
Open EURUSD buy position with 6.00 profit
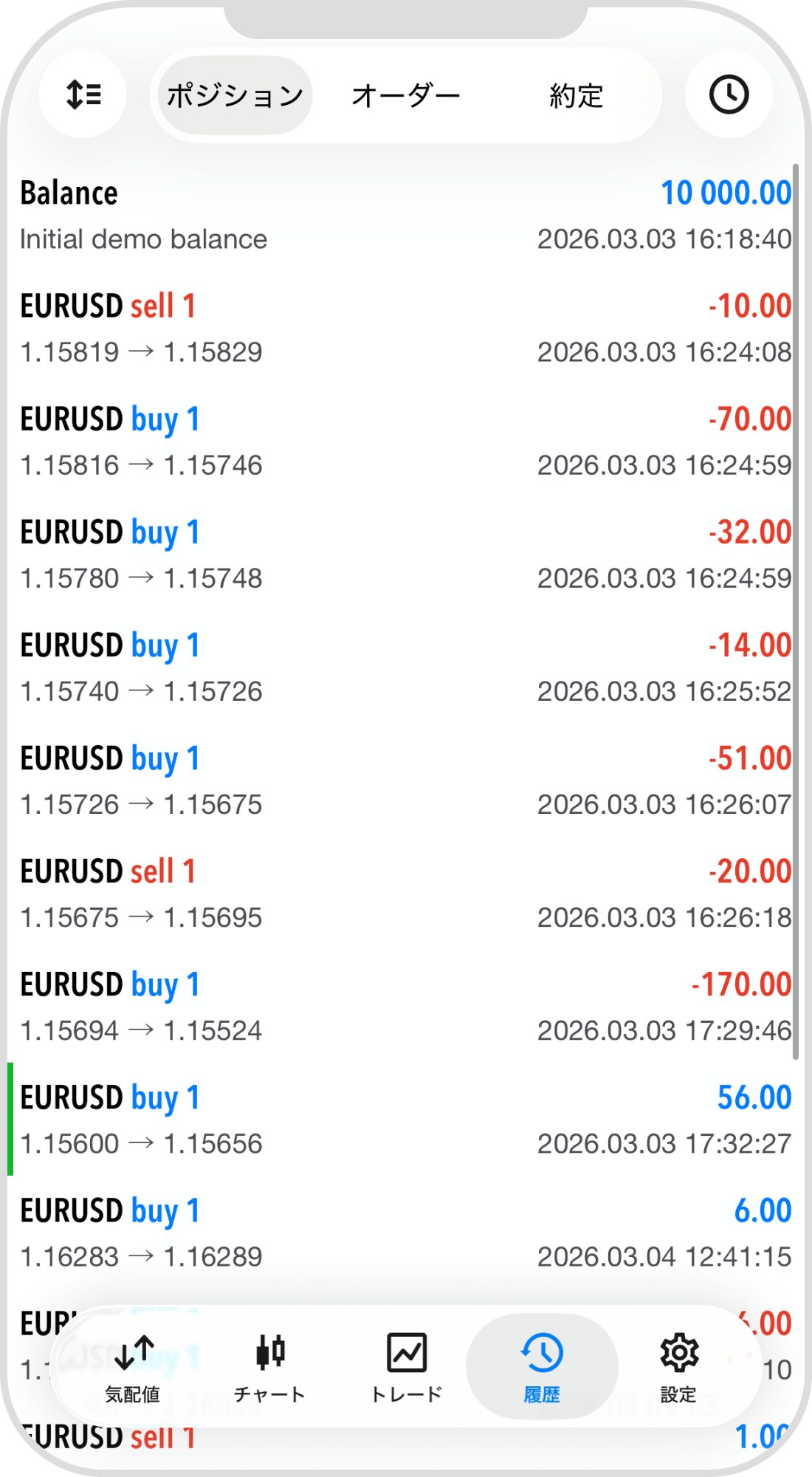click(x=405, y=1233)
